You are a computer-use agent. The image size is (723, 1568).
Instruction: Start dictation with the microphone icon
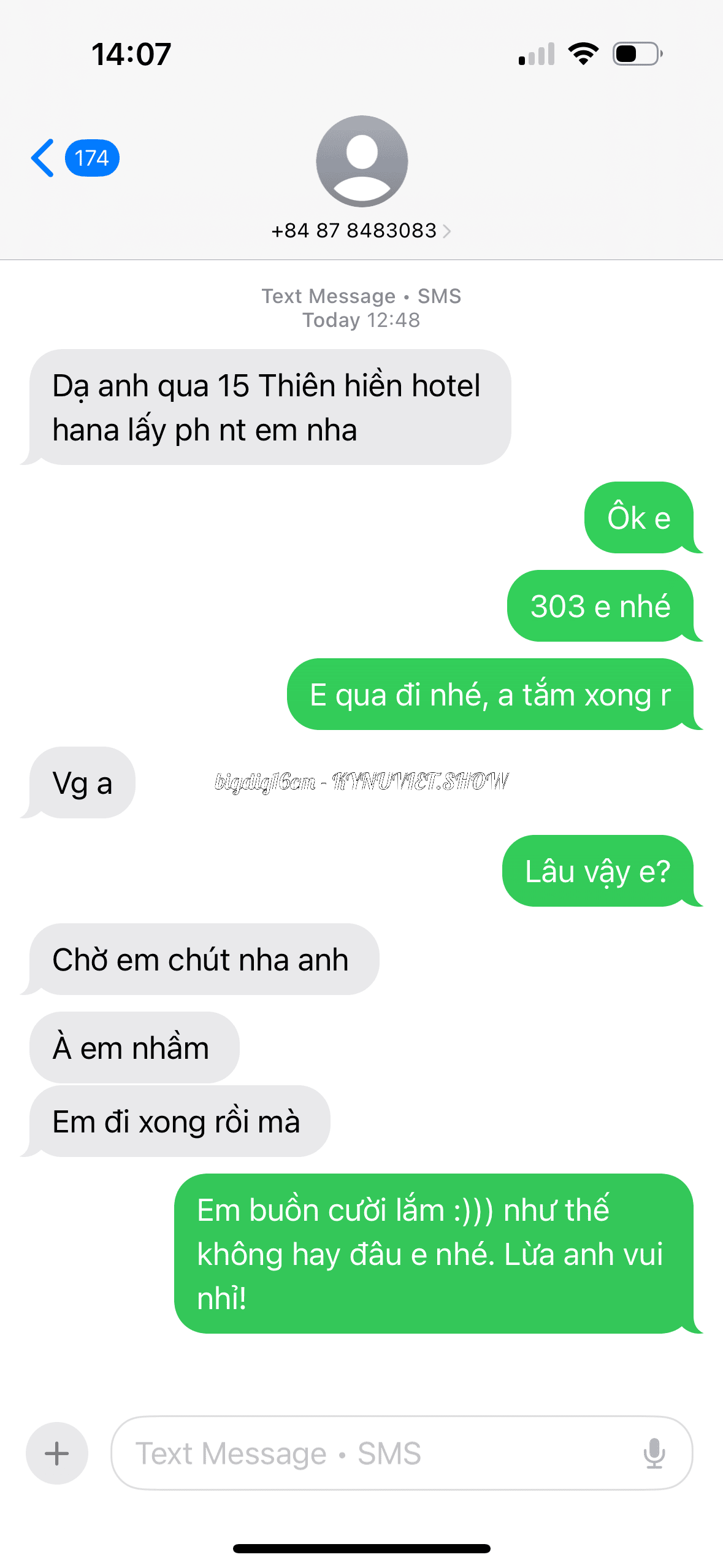654,1453
